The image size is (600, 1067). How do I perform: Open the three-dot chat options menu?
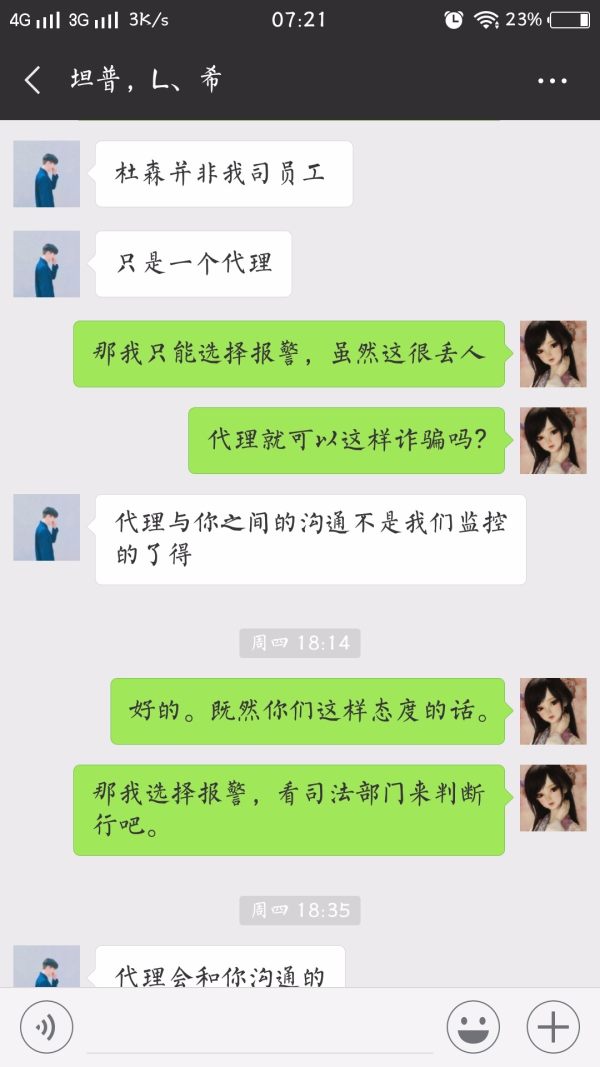[x=552, y=81]
